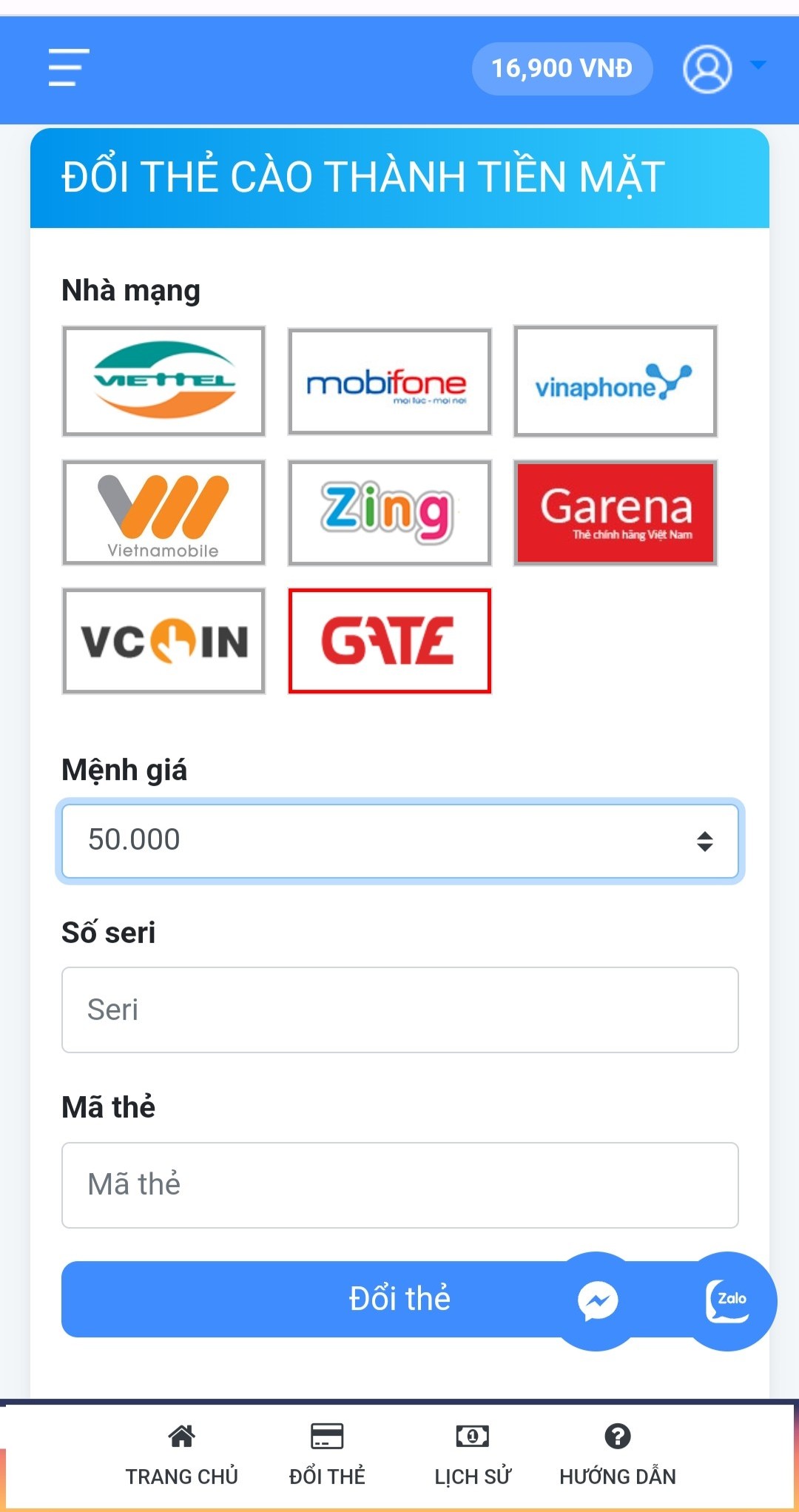The width and height of the screenshot is (799, 1512).
Task: Select Viettel as the carrier
Action: coord(163,381)
